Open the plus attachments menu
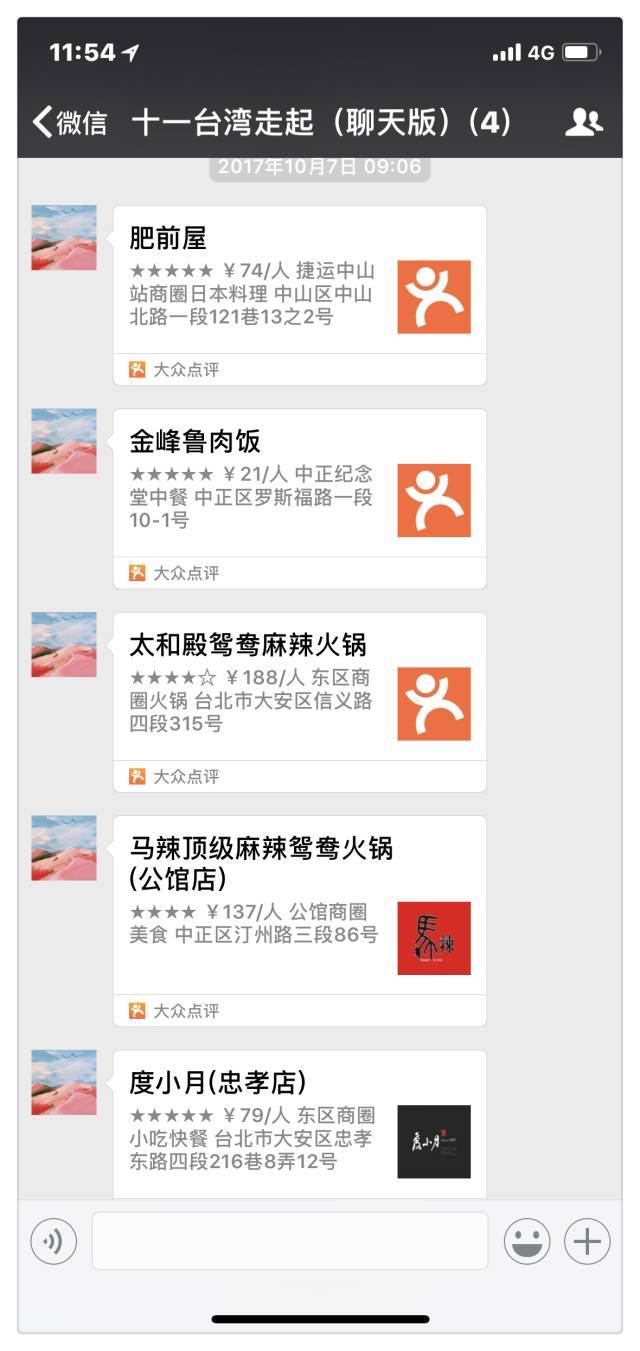The width and height of the screenshot is (640, 1351). click(x=587, y=1242)
